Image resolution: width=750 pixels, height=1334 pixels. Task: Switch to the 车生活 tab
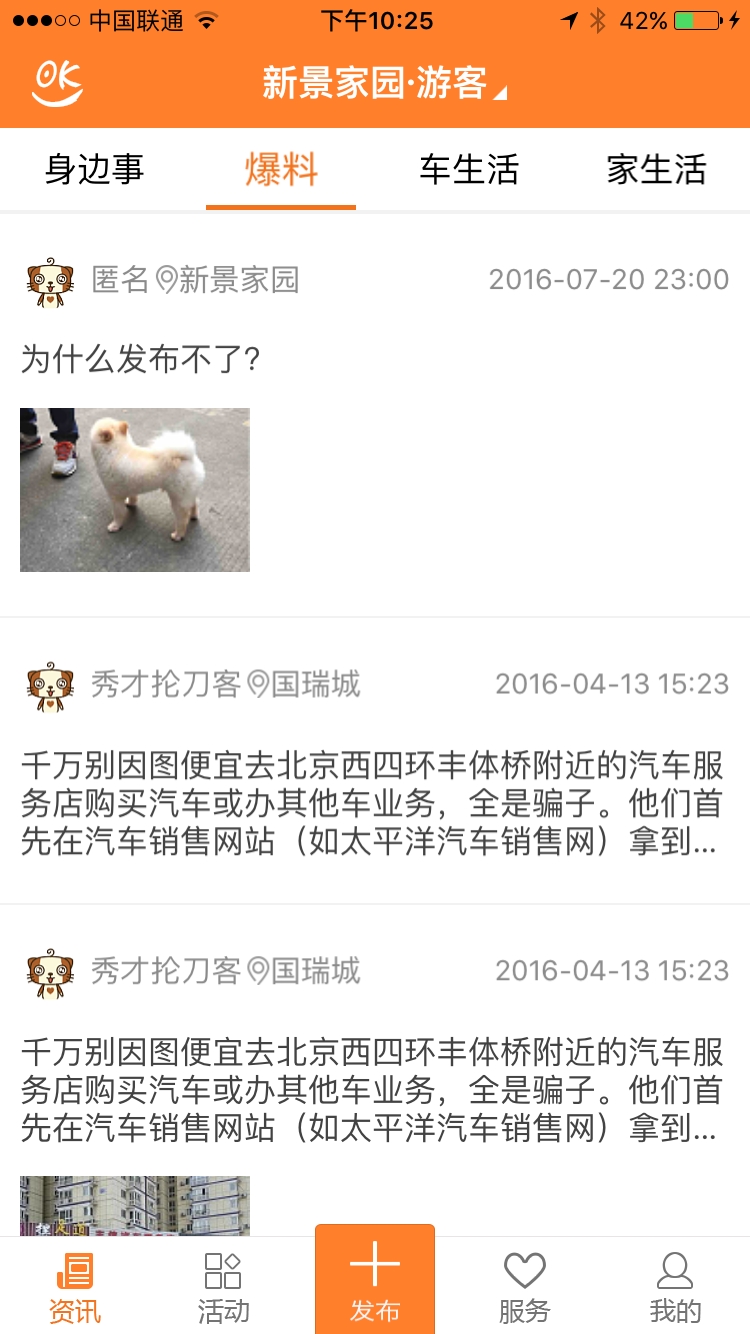click(469, 169)
